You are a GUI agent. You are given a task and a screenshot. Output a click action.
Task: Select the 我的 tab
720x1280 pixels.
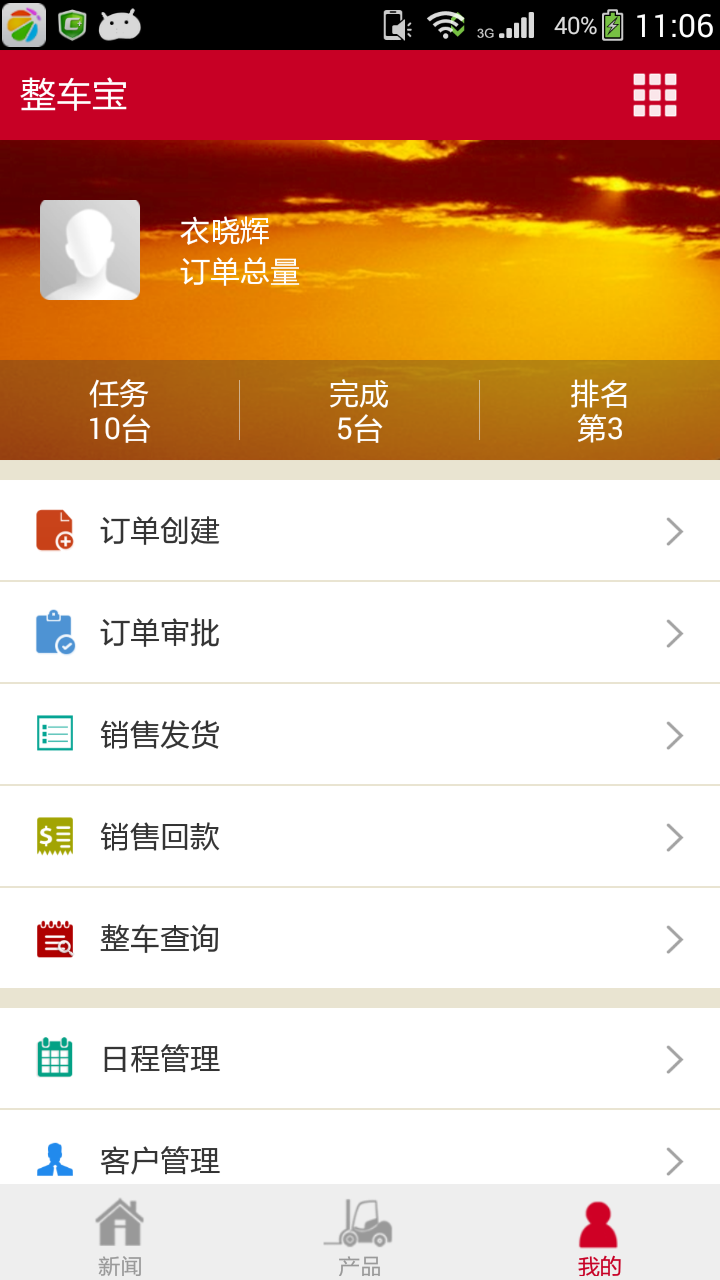[599, 1236]
